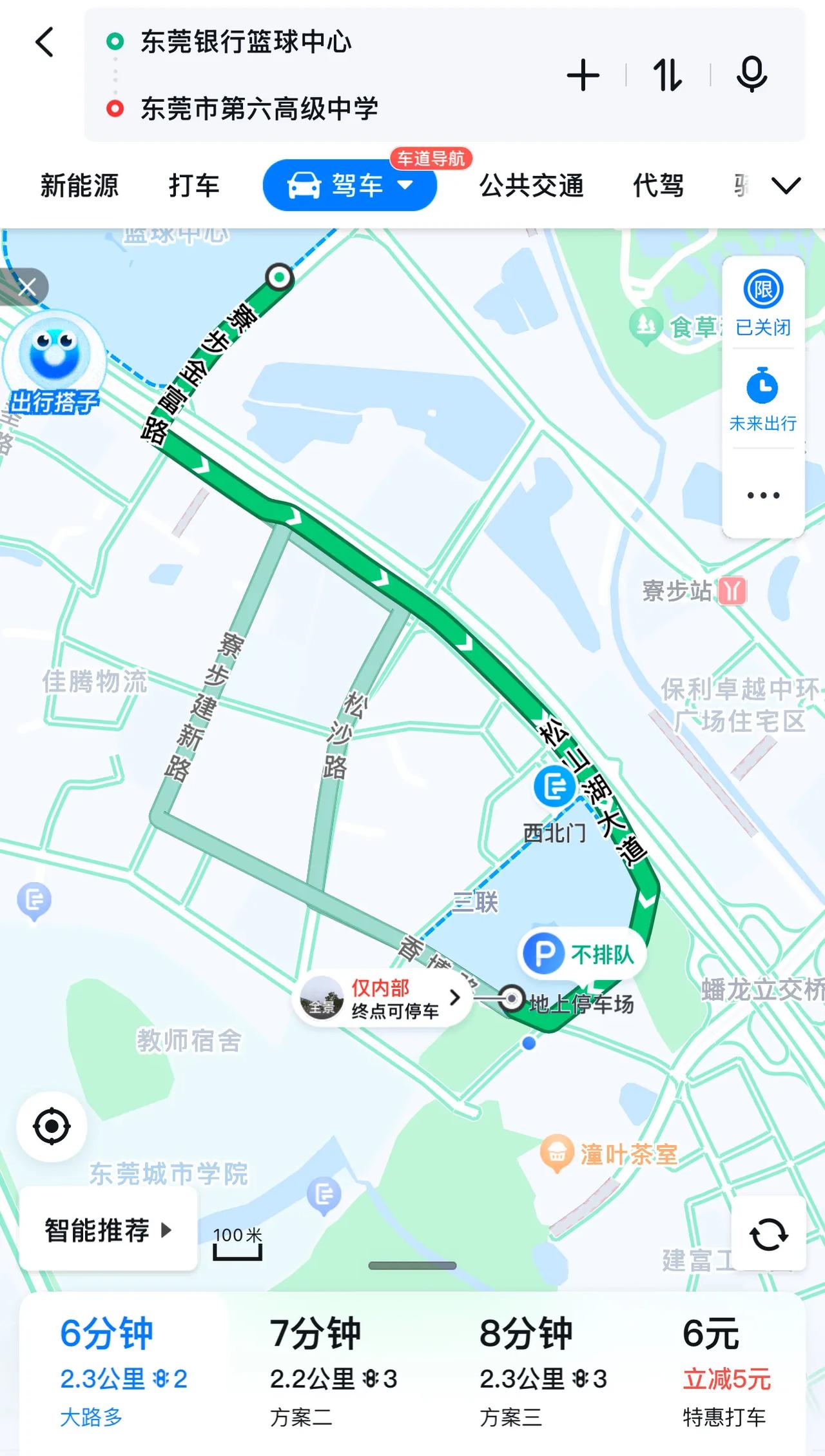Switch to the 新能源 tab
This screenshot has height=1456, width=825.
pos(80,186)
